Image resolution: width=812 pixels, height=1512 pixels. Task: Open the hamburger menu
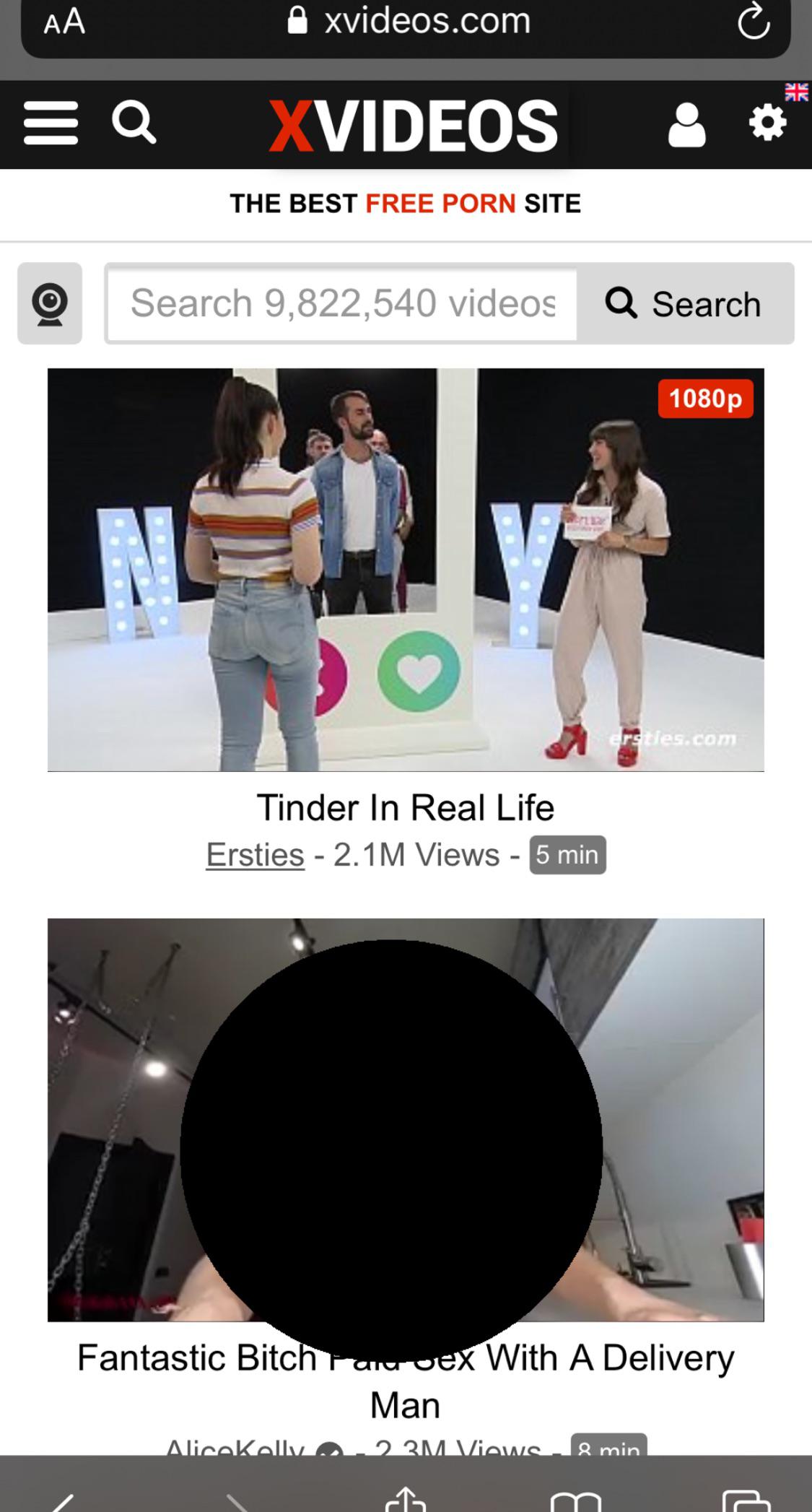[x=51, y=123]
